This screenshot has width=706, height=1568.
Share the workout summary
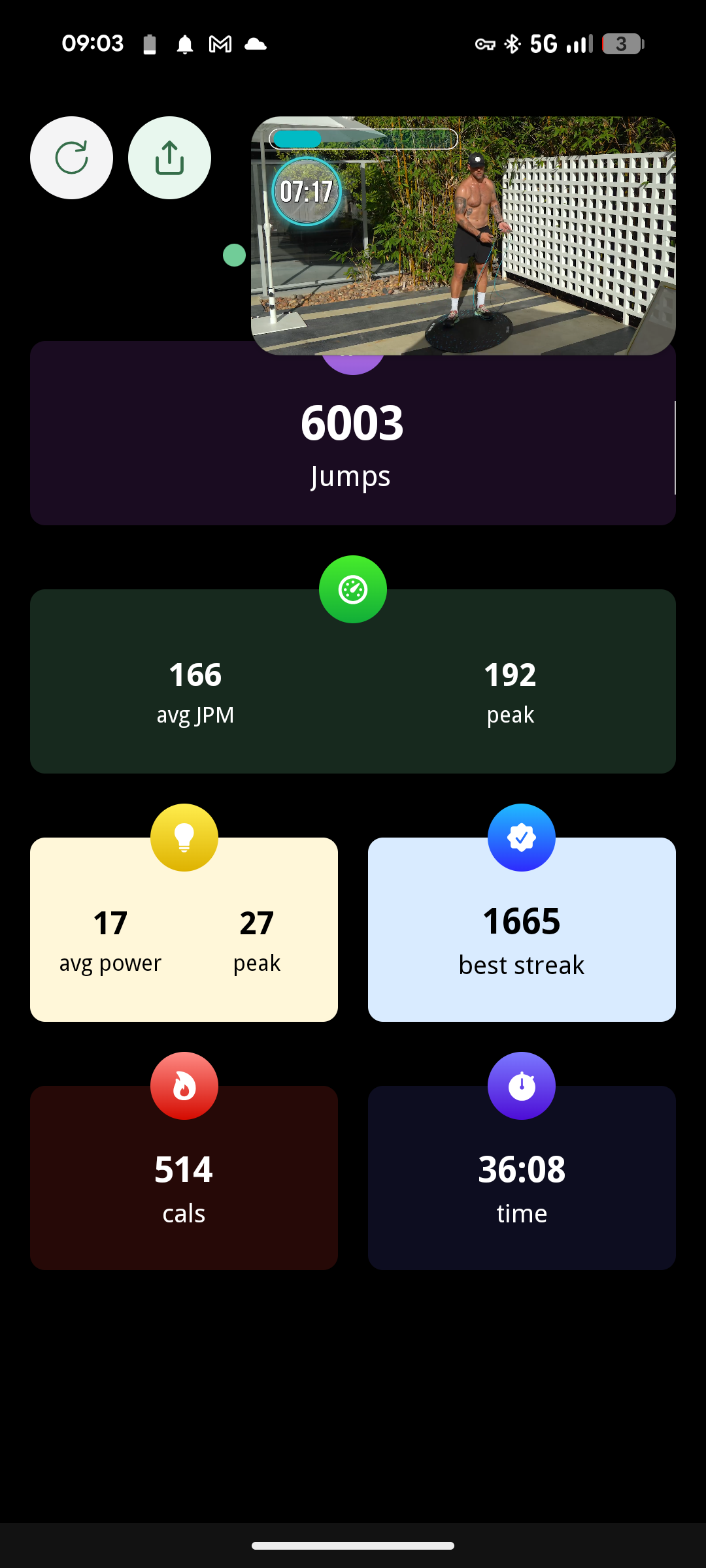(x=169, y=157)
